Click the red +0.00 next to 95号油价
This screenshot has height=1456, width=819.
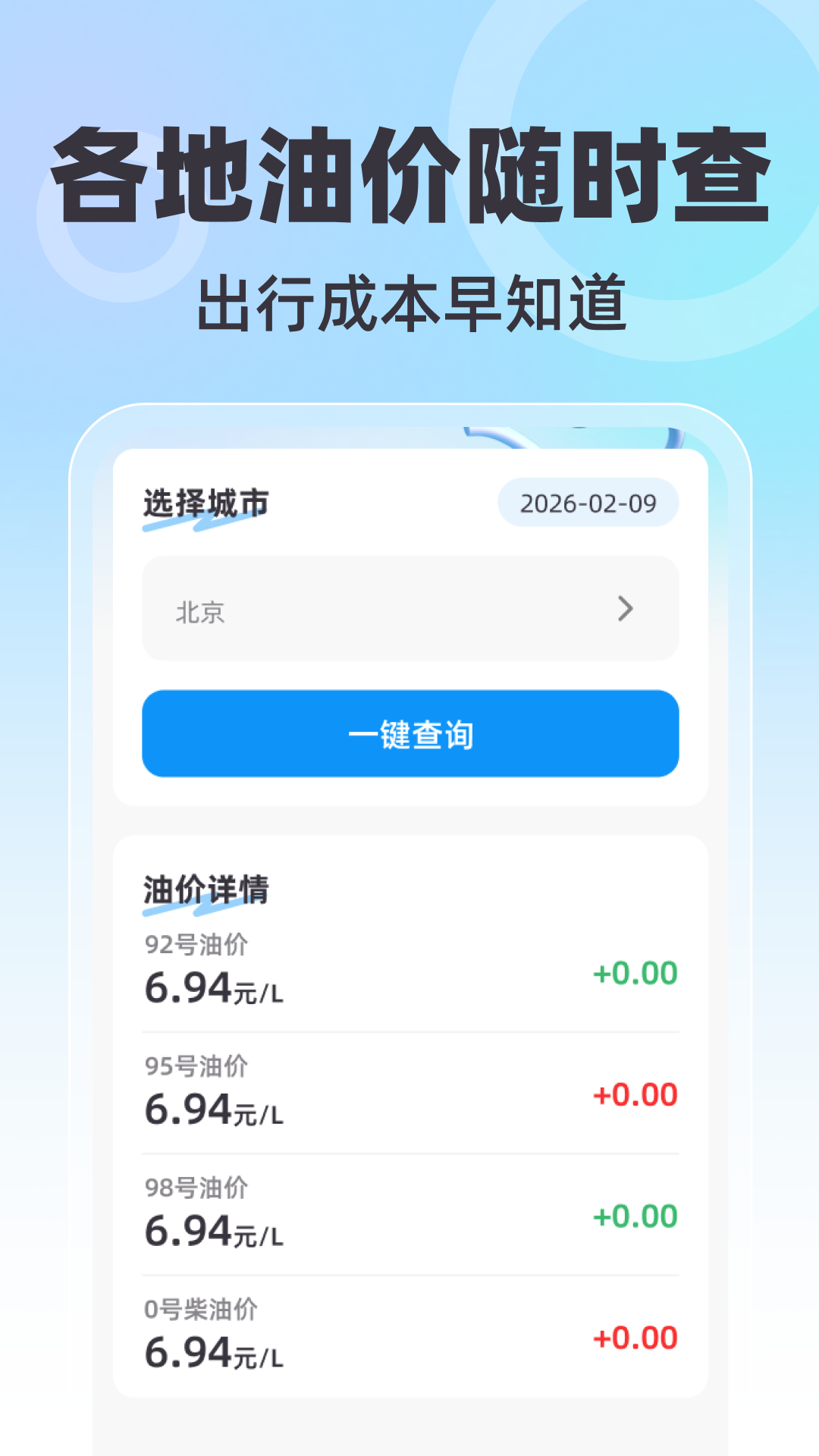click(635, 1094)
